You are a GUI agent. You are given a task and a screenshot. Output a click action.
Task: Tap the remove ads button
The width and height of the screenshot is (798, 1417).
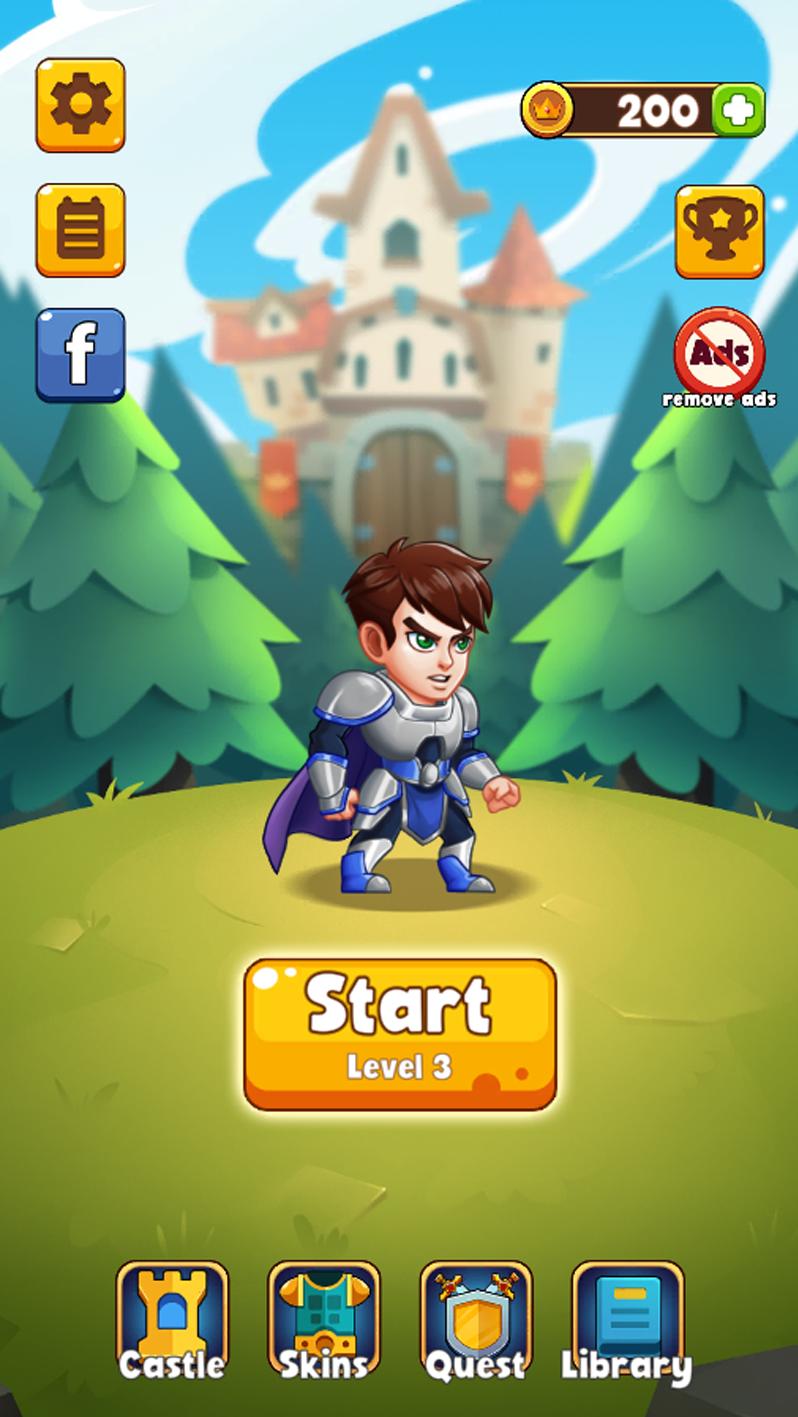pos(719,357)
